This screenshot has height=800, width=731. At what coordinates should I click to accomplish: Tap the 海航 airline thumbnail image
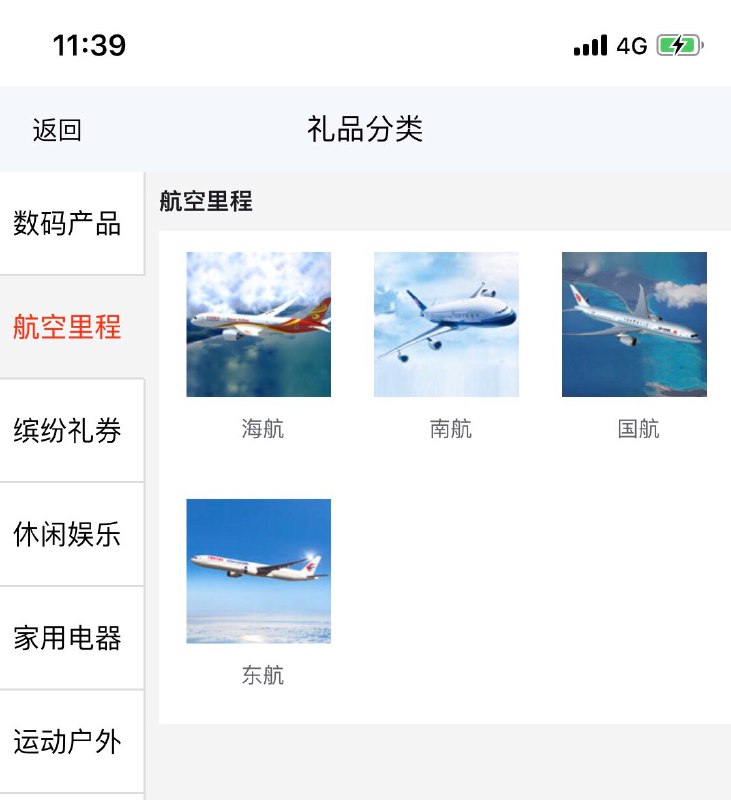257,322
